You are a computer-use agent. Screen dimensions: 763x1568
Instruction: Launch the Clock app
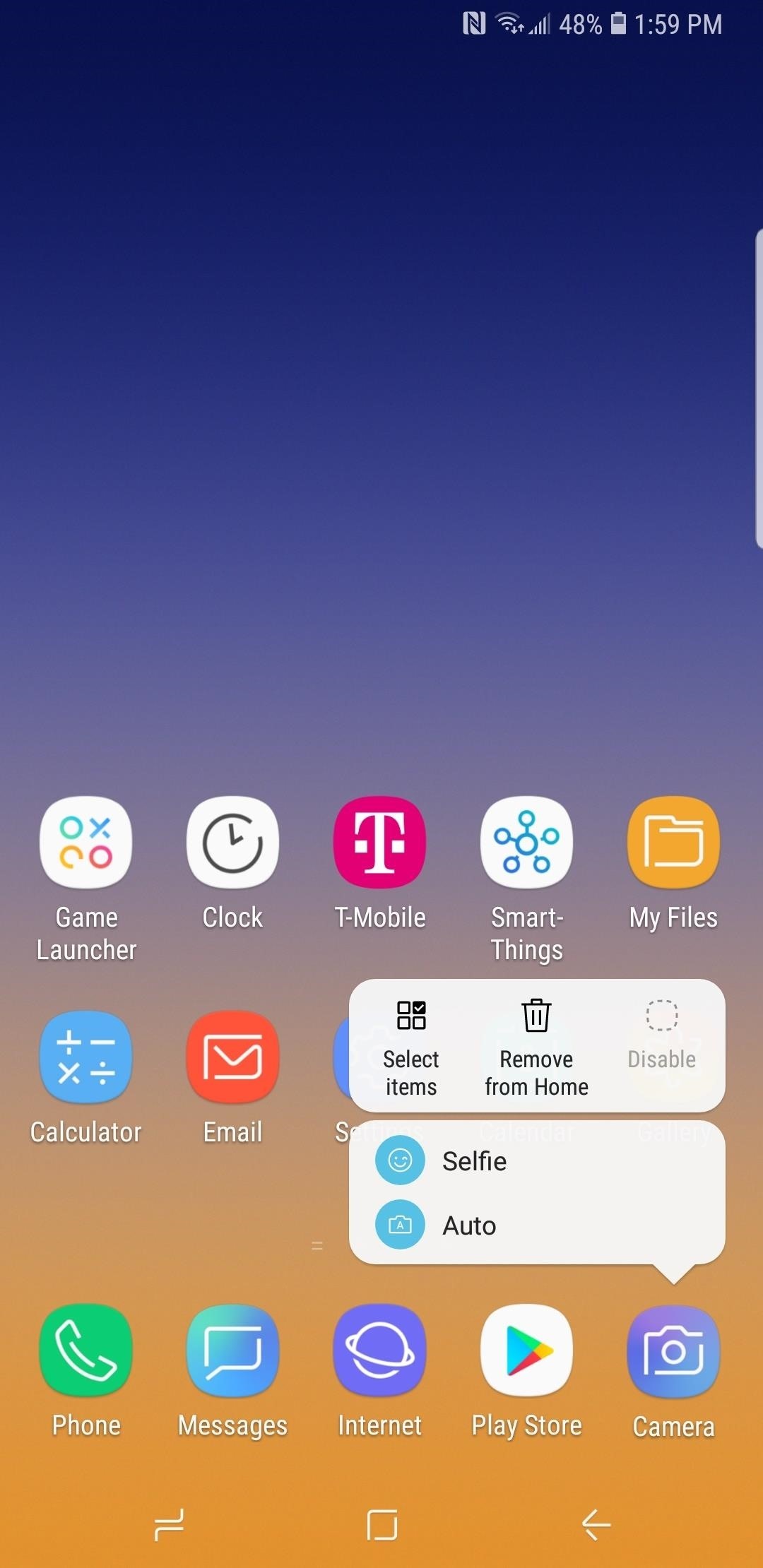click(232, 841)
